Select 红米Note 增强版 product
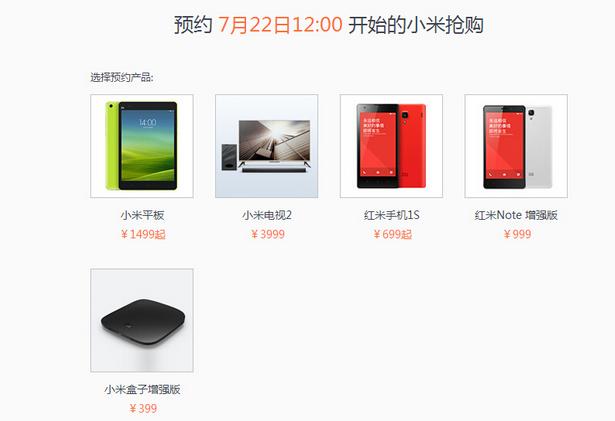The width and height of the screenshot is (615, 421). click(516, 146)
